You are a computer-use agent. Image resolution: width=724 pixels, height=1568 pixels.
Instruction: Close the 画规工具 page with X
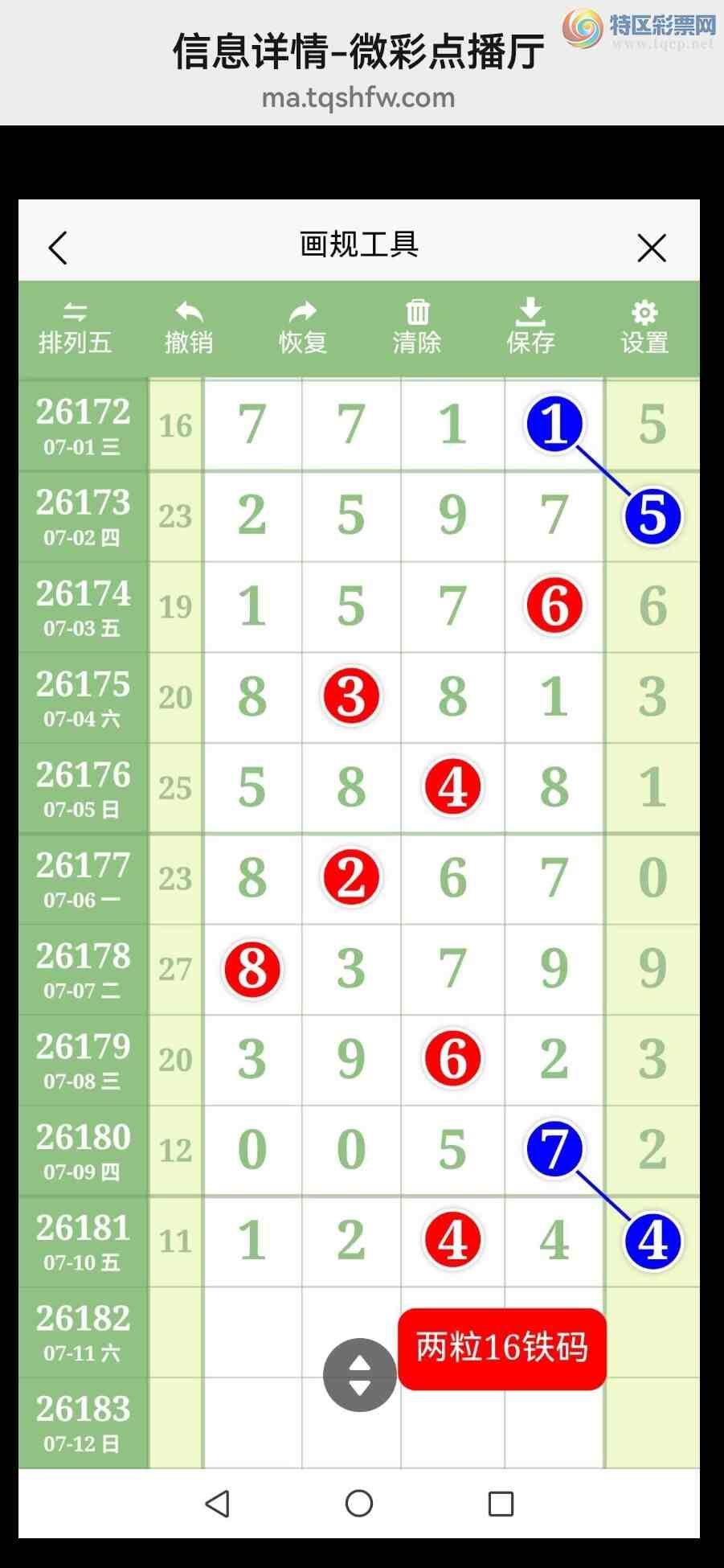[652, 248]
